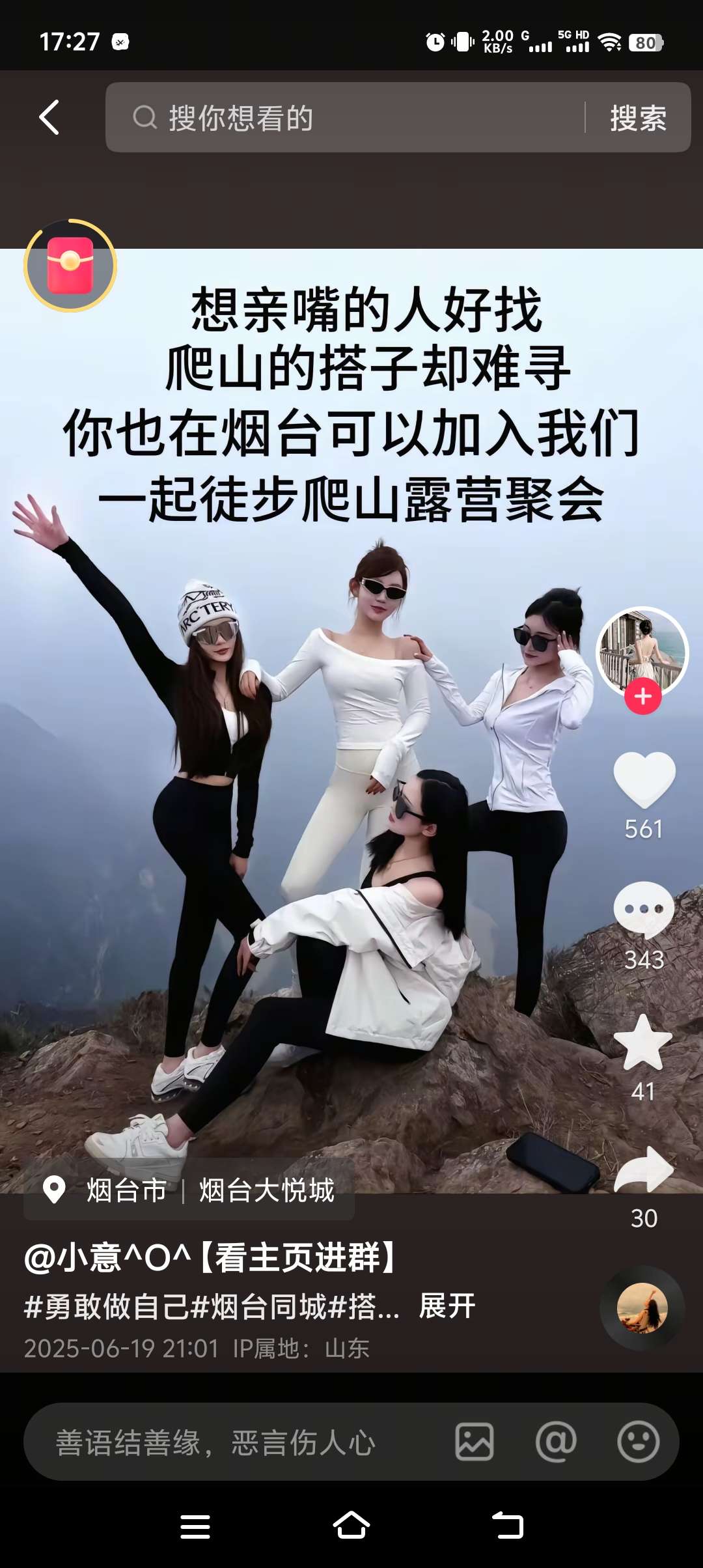
Task: Open the recent apps menu button
Action: 195,1526
